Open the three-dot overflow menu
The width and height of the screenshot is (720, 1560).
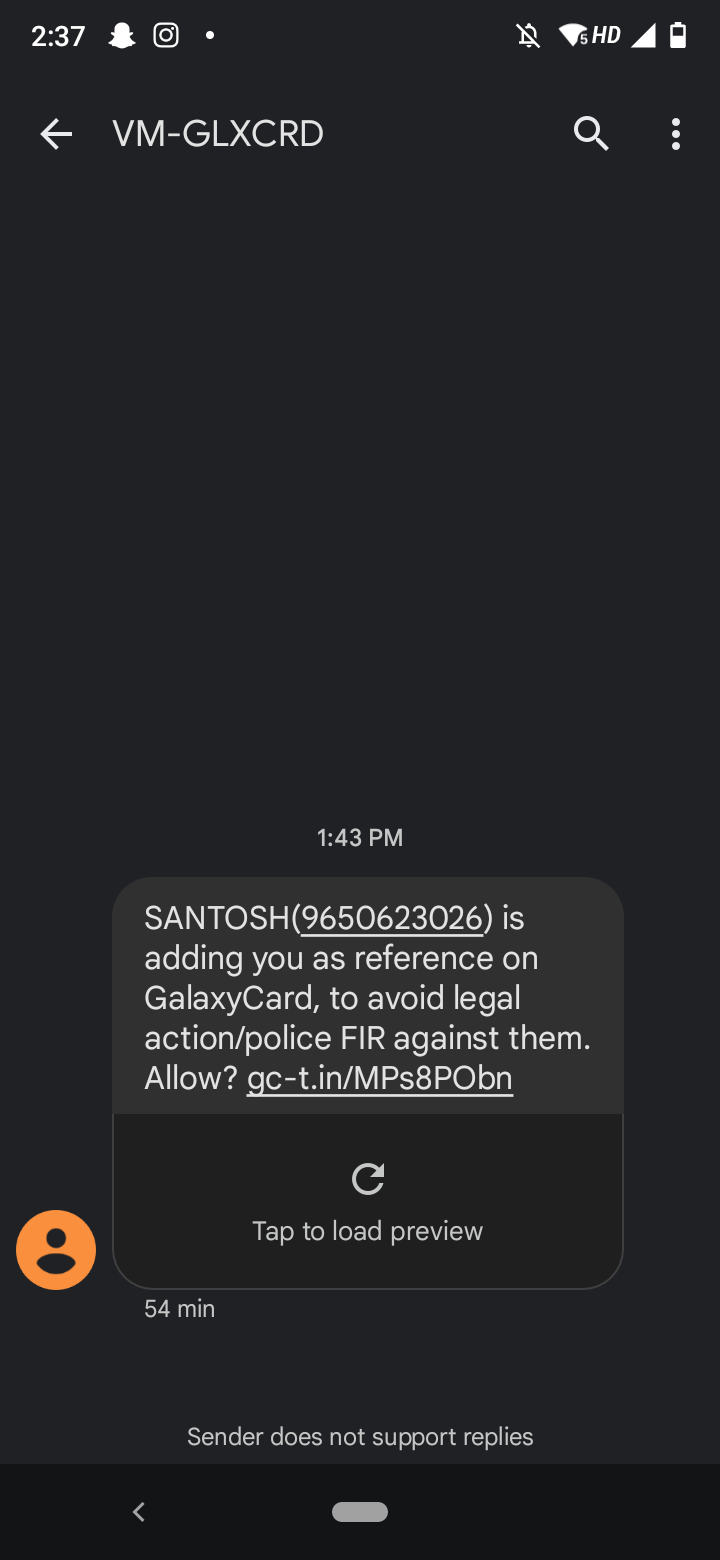676,134
